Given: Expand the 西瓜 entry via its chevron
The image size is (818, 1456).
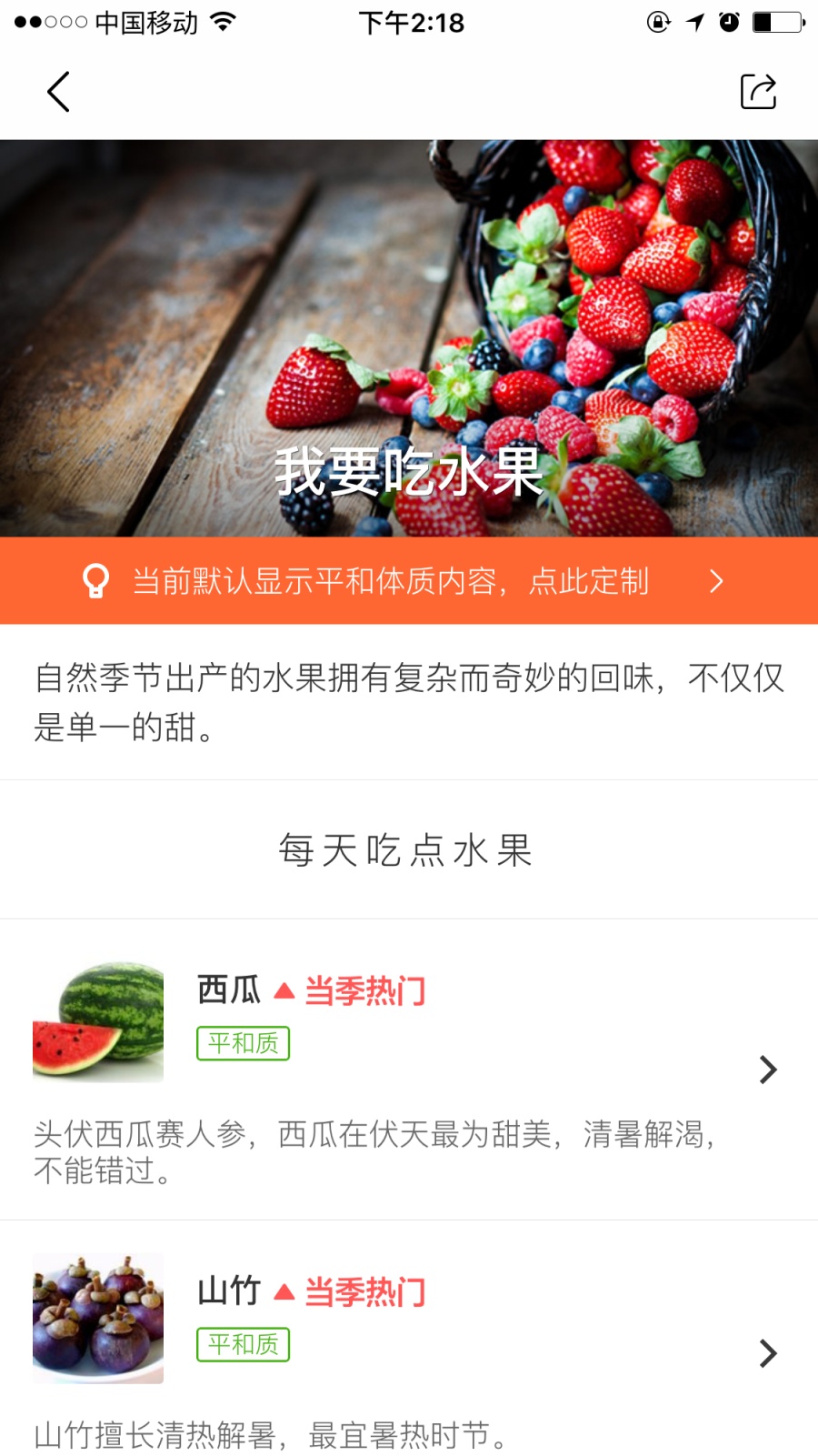Looking at the screenshot, I should [x=768, y=1069].
